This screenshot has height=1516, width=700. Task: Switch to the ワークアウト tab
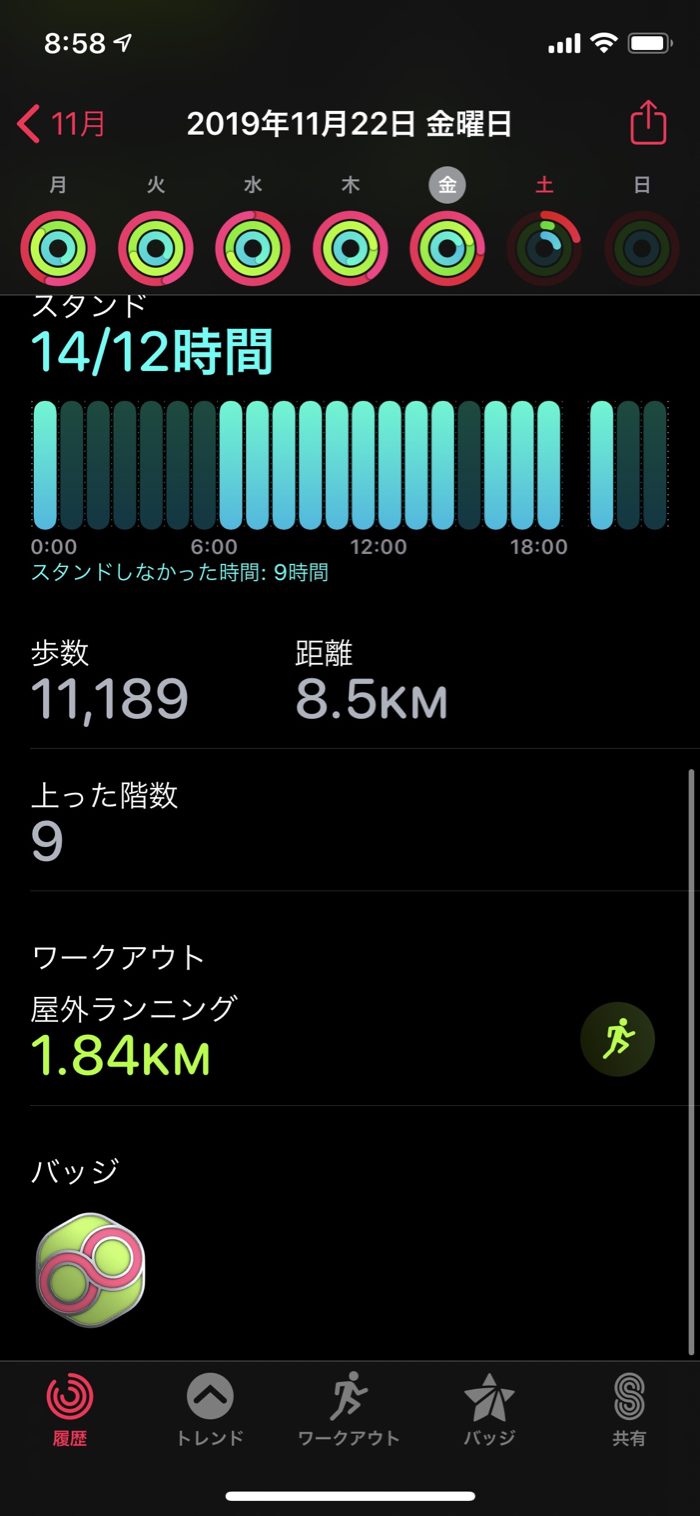tap(349, 1410)
